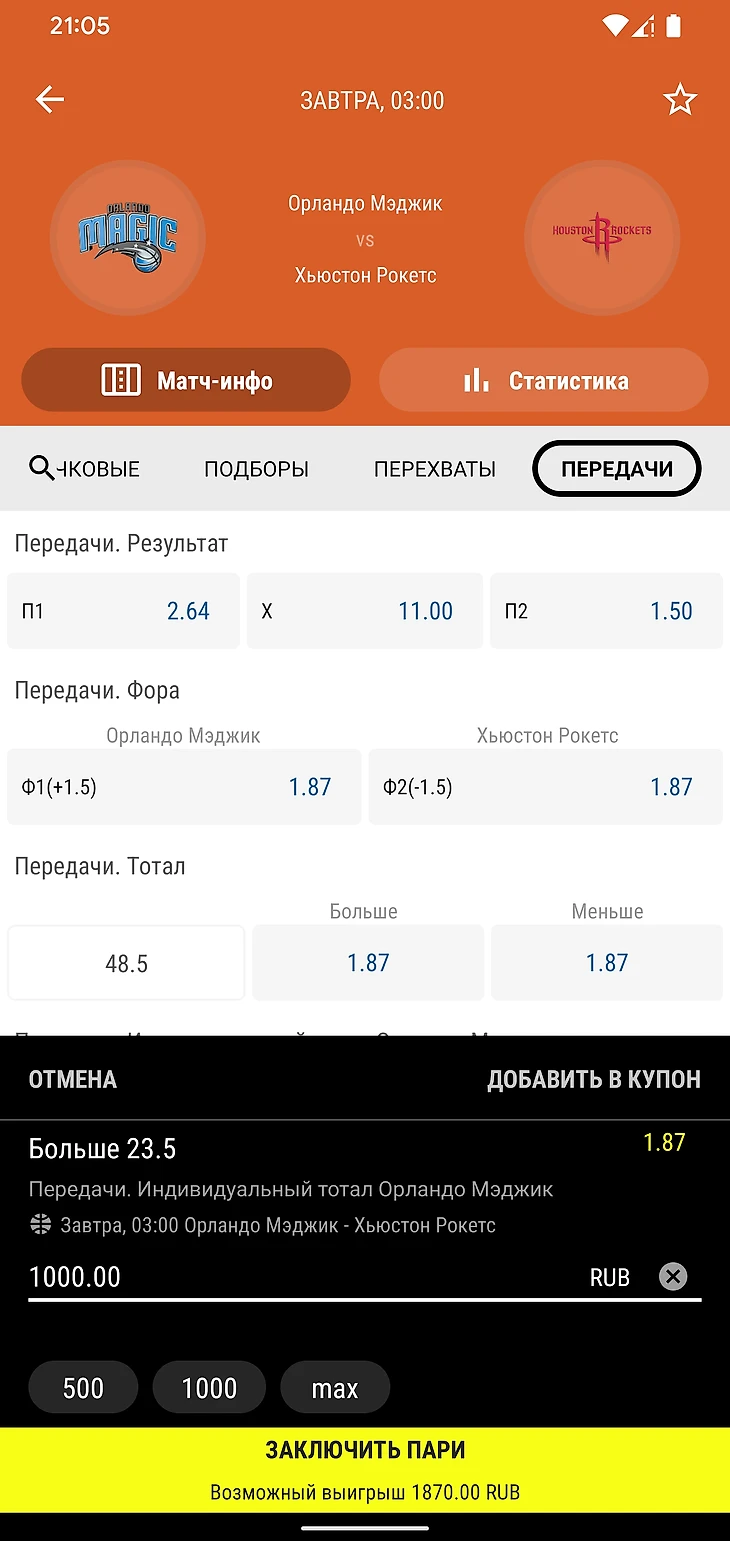Pick П2 outcome at 1.50

coord(606,611)
